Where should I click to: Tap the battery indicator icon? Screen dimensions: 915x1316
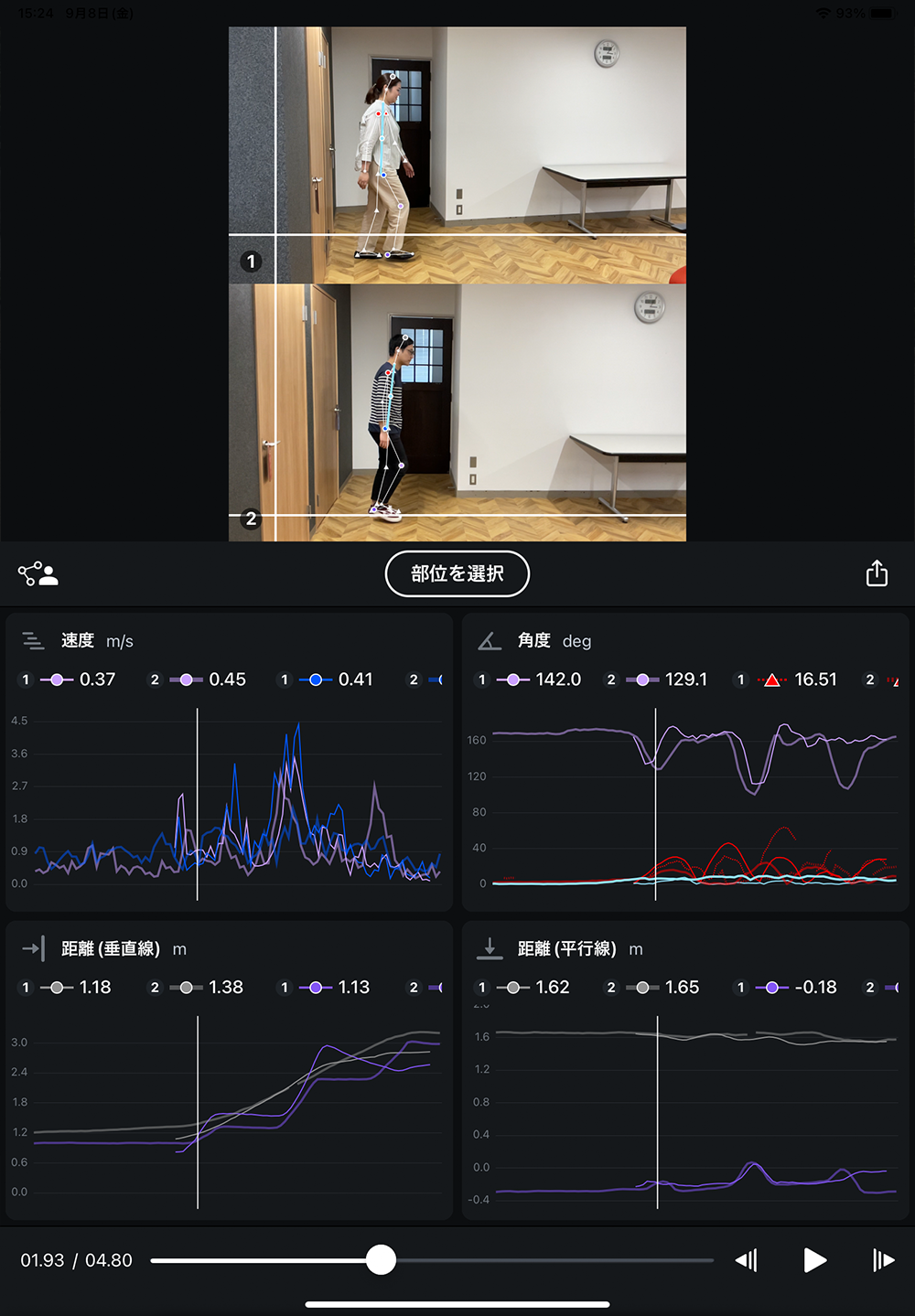coord(880,13)
